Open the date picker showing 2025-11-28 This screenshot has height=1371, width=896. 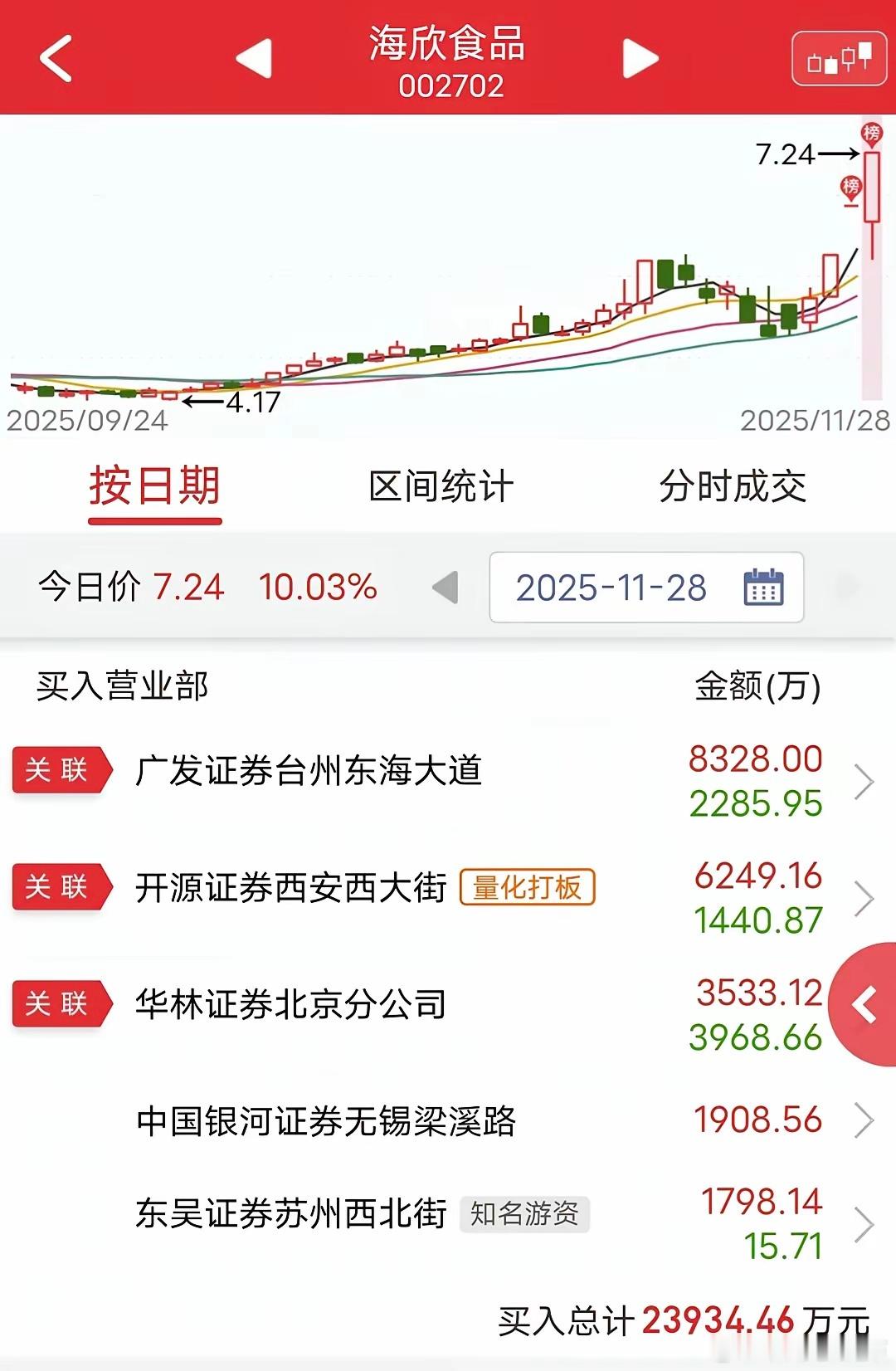tap(646, 588)
